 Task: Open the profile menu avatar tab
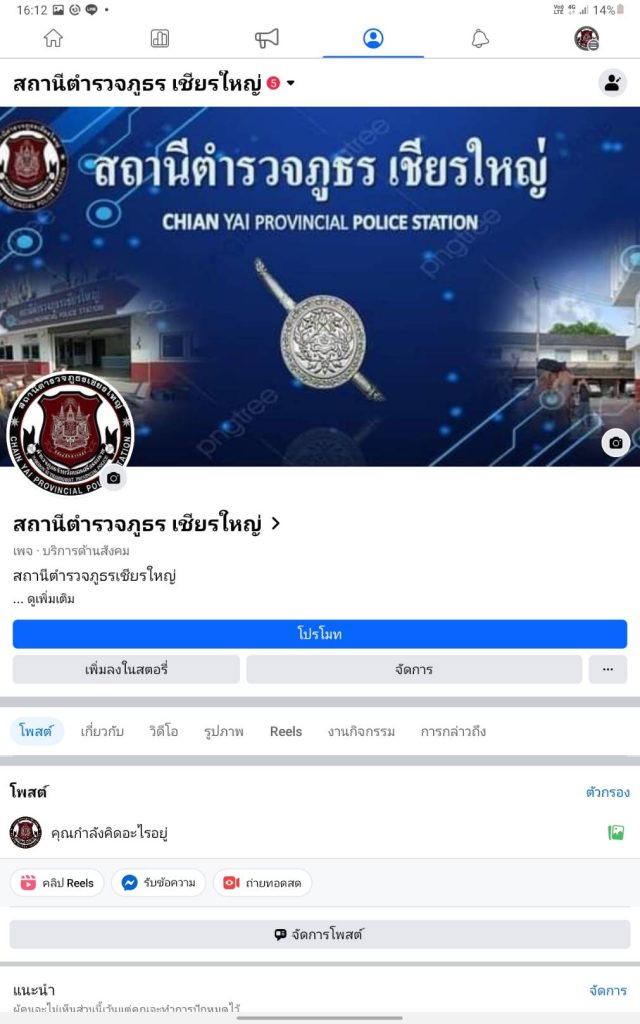tap(586, 38)
